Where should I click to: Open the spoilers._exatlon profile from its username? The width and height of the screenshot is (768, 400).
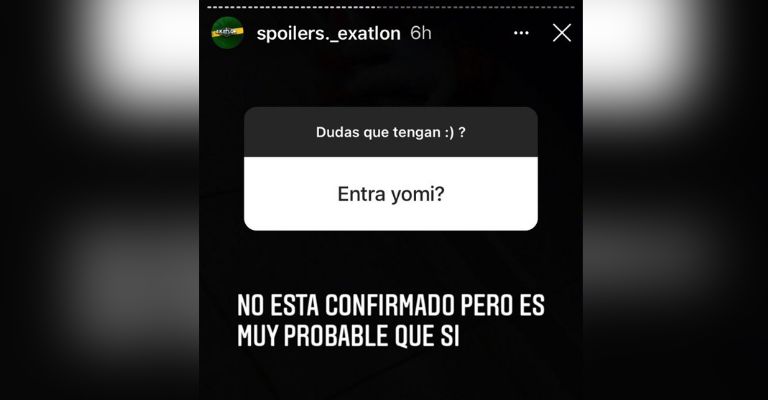328,33
